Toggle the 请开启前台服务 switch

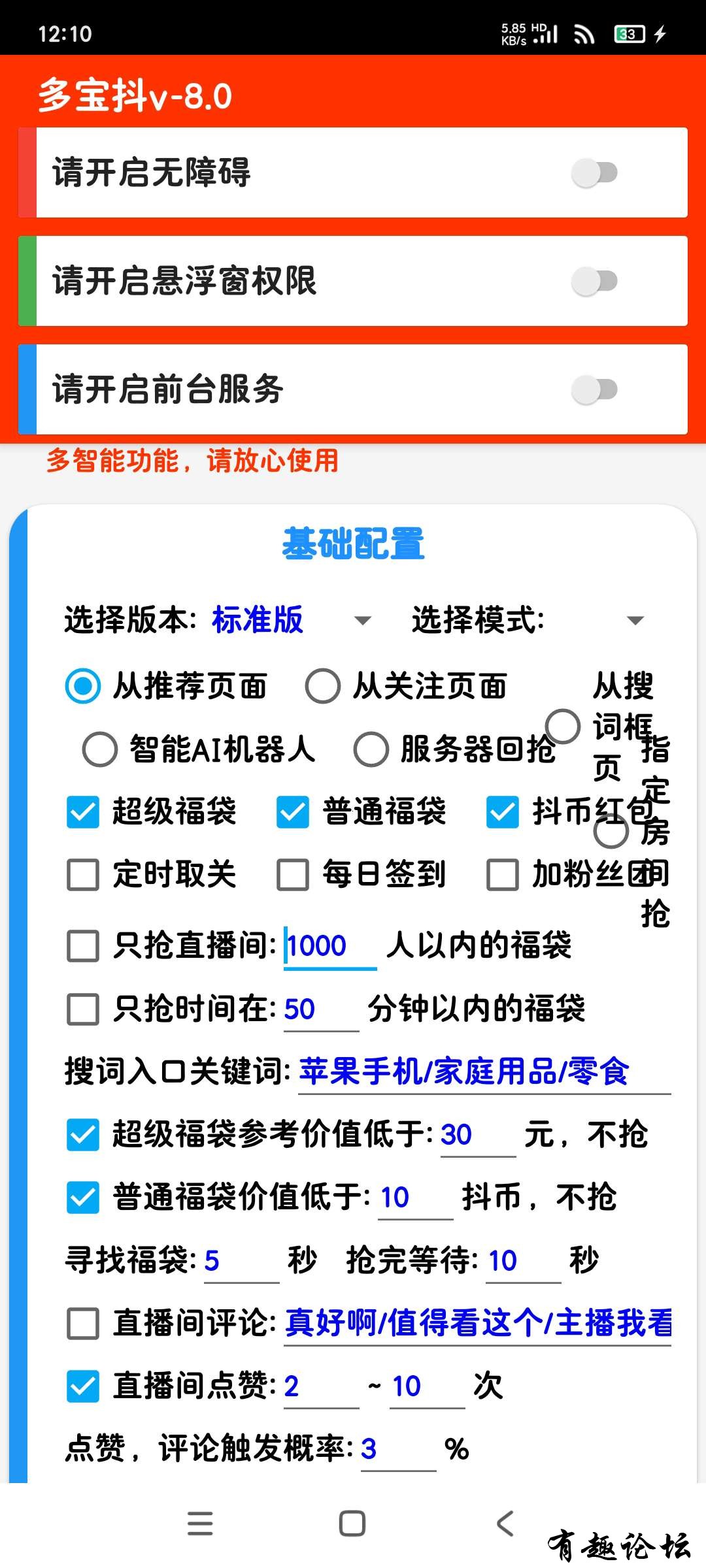(x=594, y=390)
